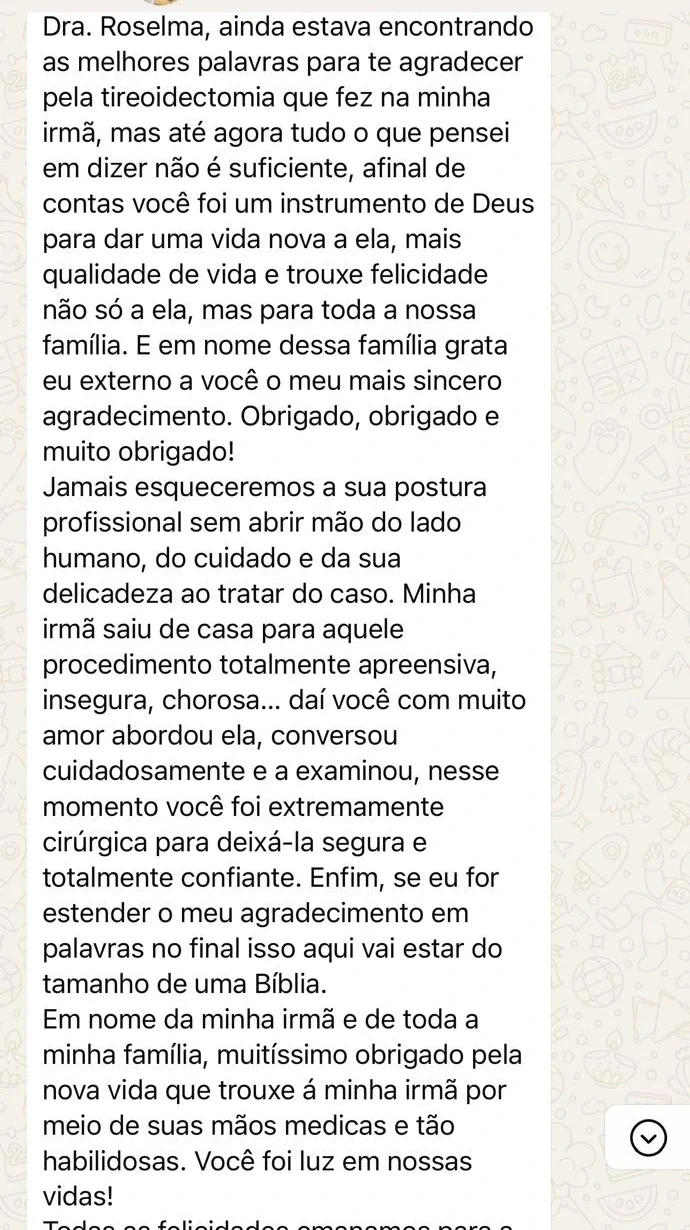The image size is (690, 1230).
Task: Jump to the latest message with the down chevron
Action: pos(648,1137)
